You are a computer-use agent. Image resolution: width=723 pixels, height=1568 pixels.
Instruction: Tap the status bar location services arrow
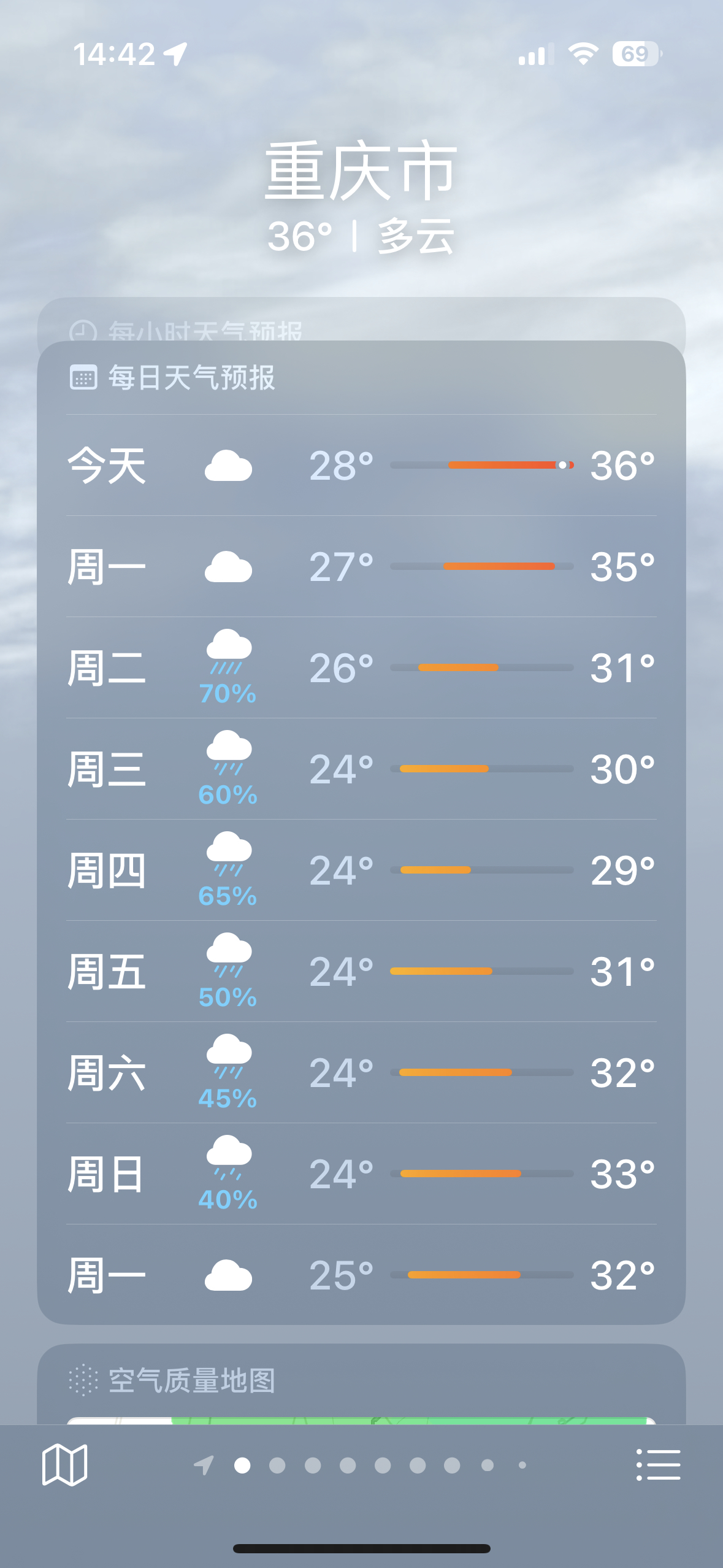click(175, 53)
